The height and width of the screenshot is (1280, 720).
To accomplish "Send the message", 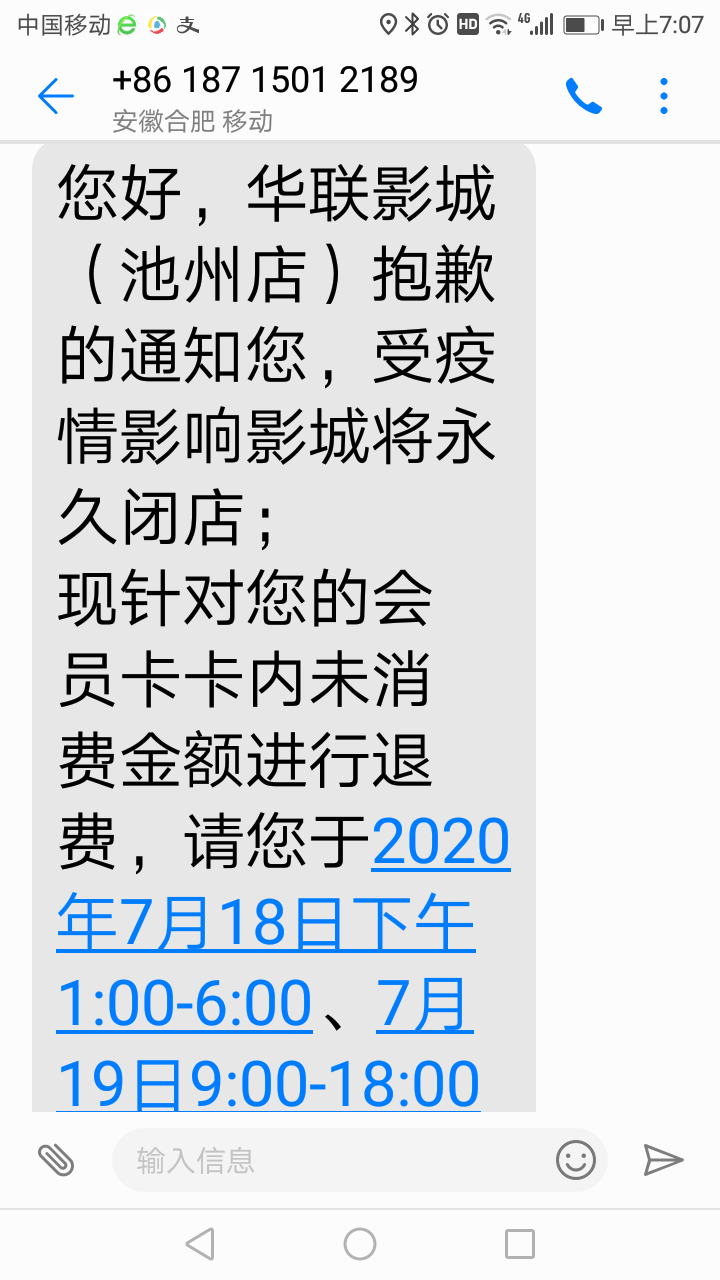I will [x=662, y=1160].
